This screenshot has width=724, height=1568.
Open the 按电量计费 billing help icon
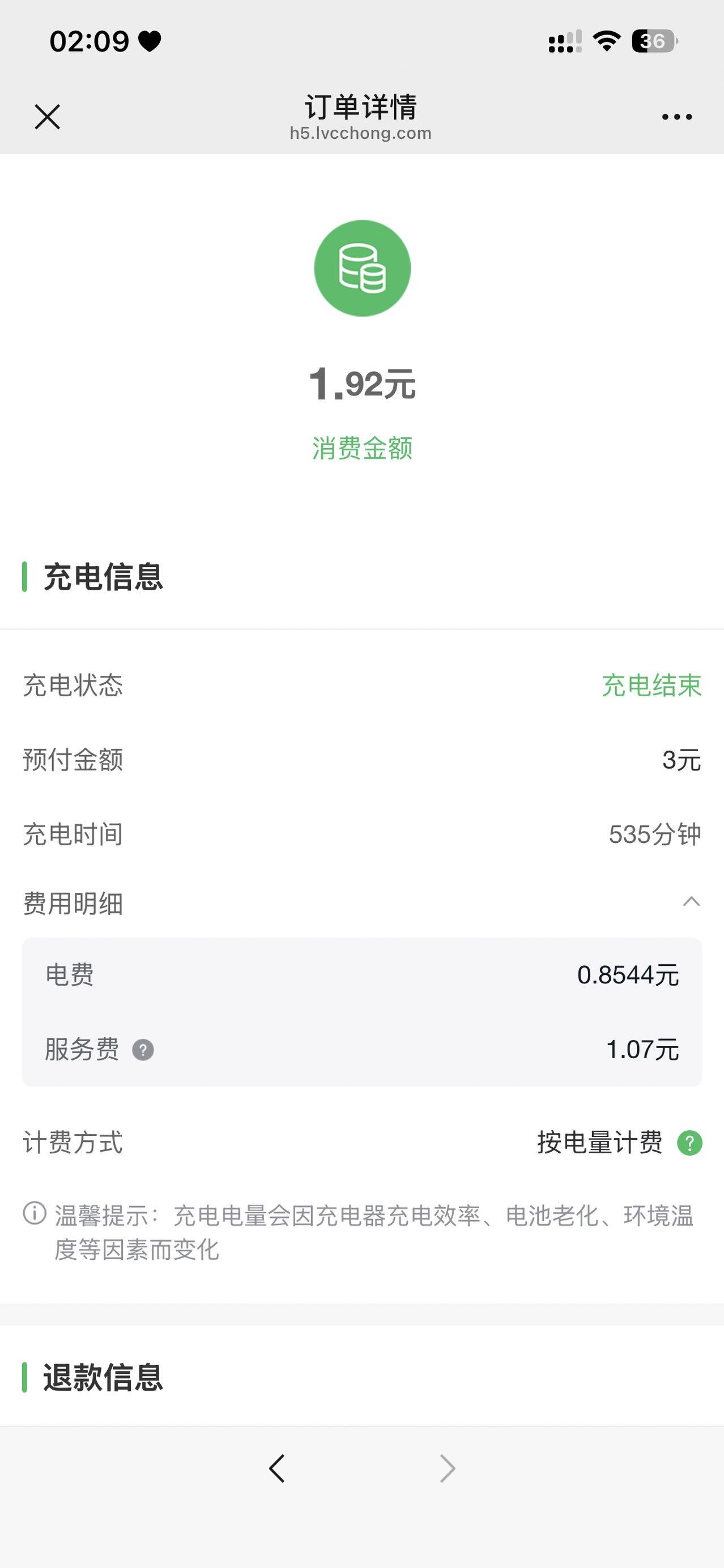click(x=689, y=1143)
